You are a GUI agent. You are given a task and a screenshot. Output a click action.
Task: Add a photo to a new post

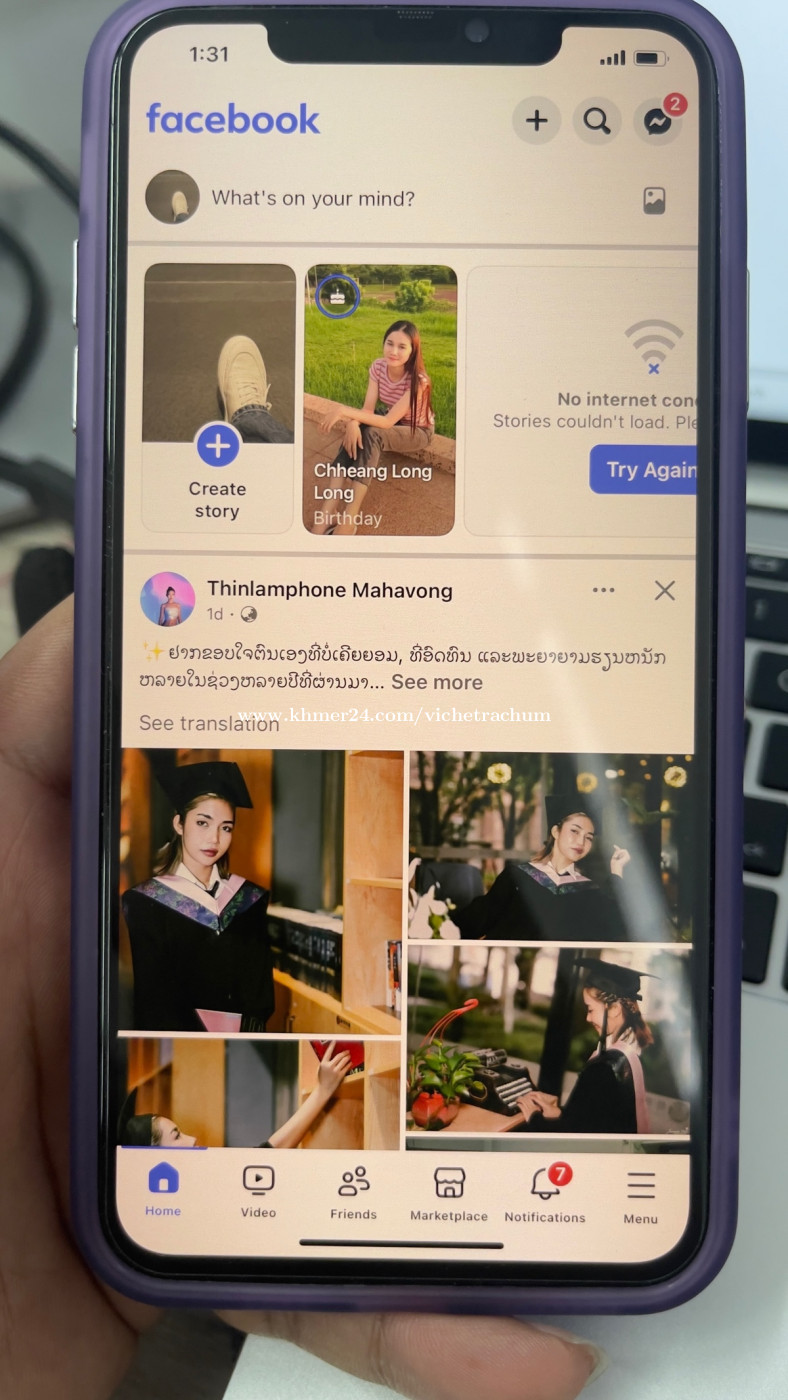click(654, 201)
